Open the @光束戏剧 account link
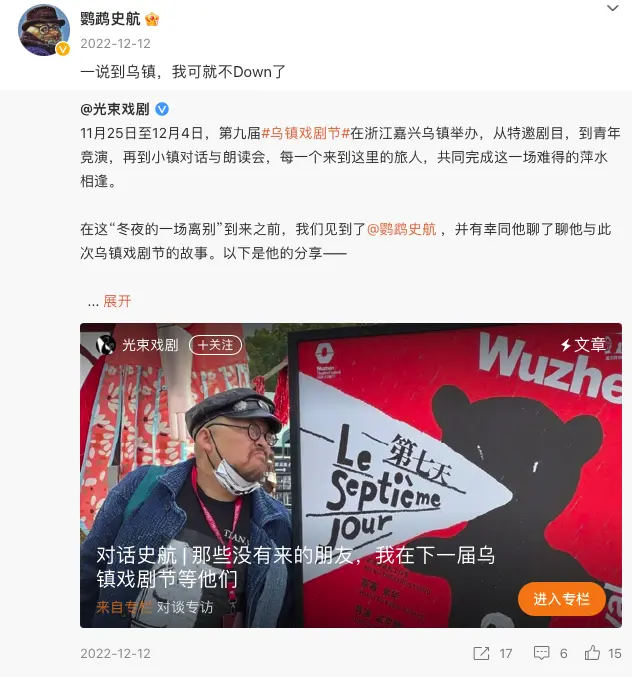 point(115,108)
